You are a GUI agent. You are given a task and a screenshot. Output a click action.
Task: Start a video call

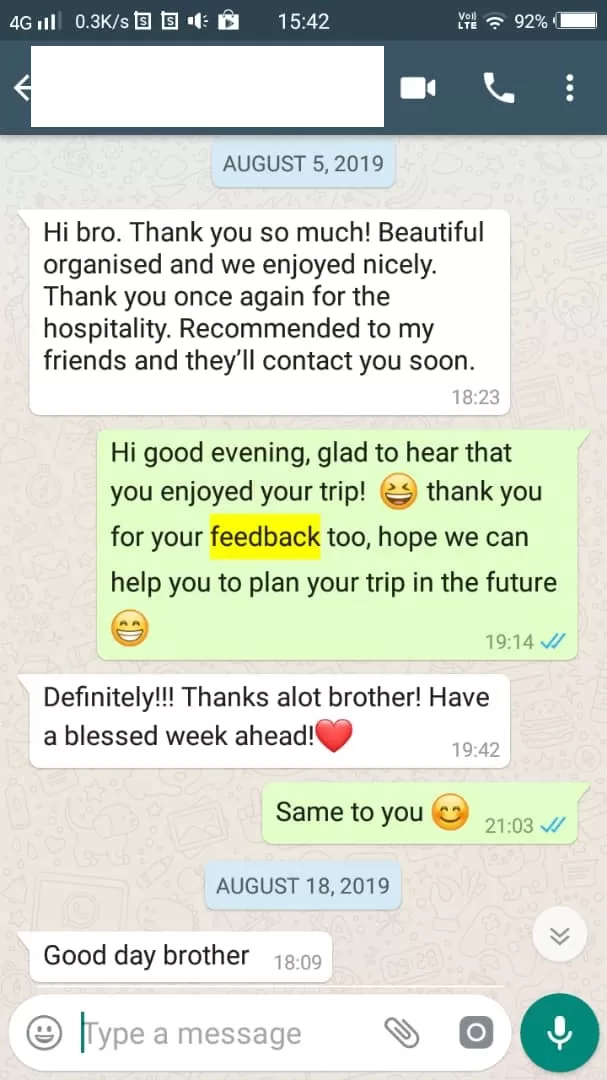pos(418,88)
